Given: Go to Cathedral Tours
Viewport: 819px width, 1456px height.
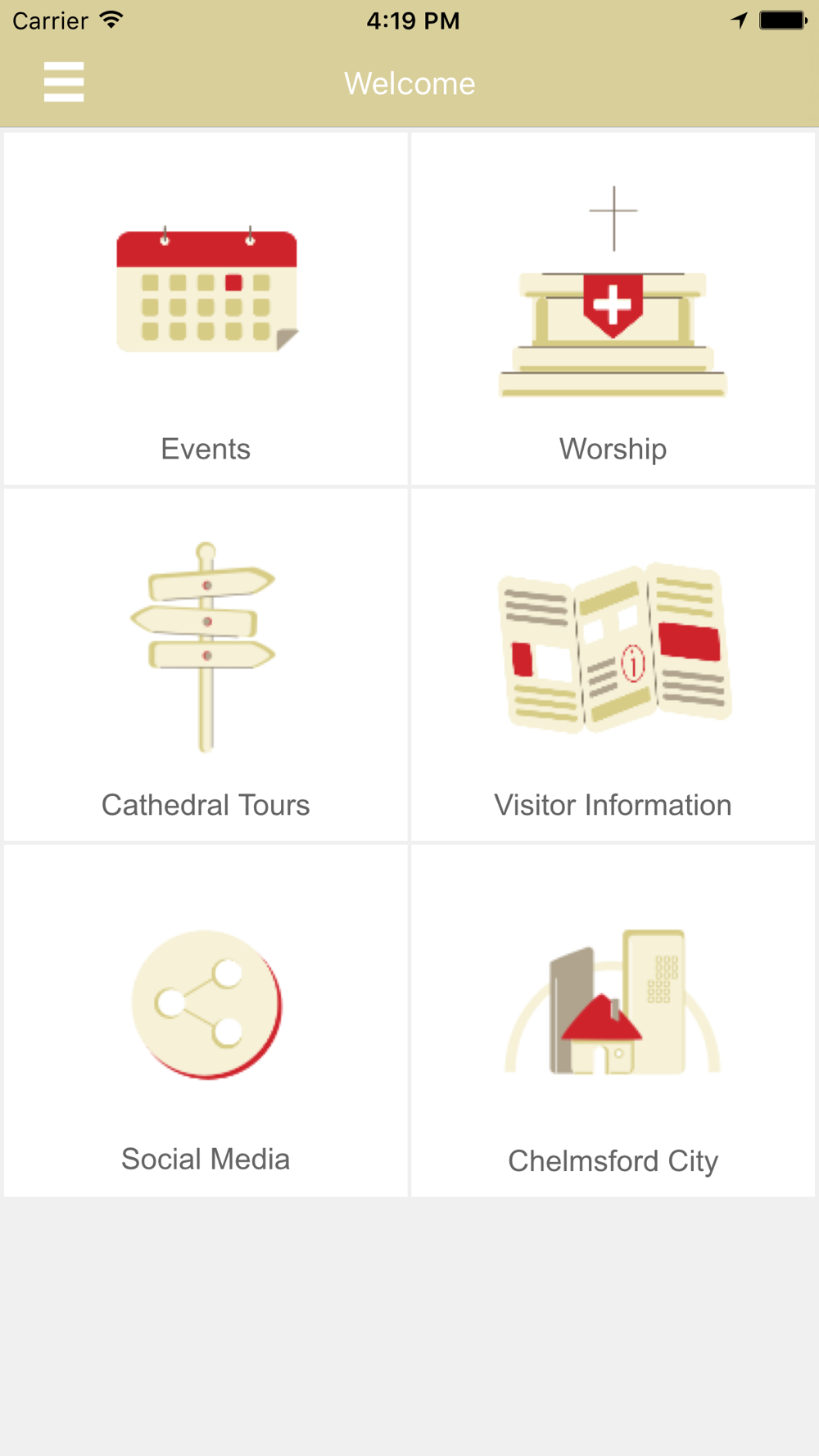Looking at the screenshot, I should (206, 665).
